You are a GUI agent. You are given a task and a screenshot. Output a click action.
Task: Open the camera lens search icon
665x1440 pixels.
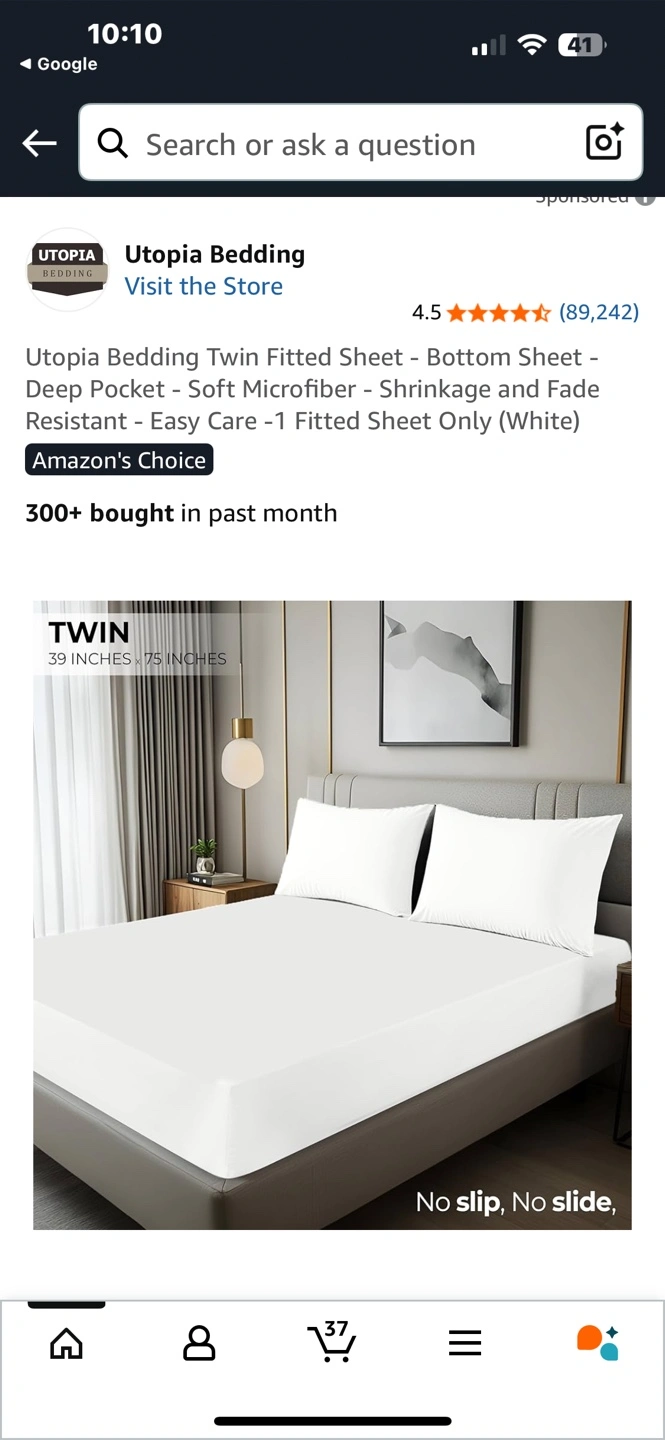[x=604, y=143]
